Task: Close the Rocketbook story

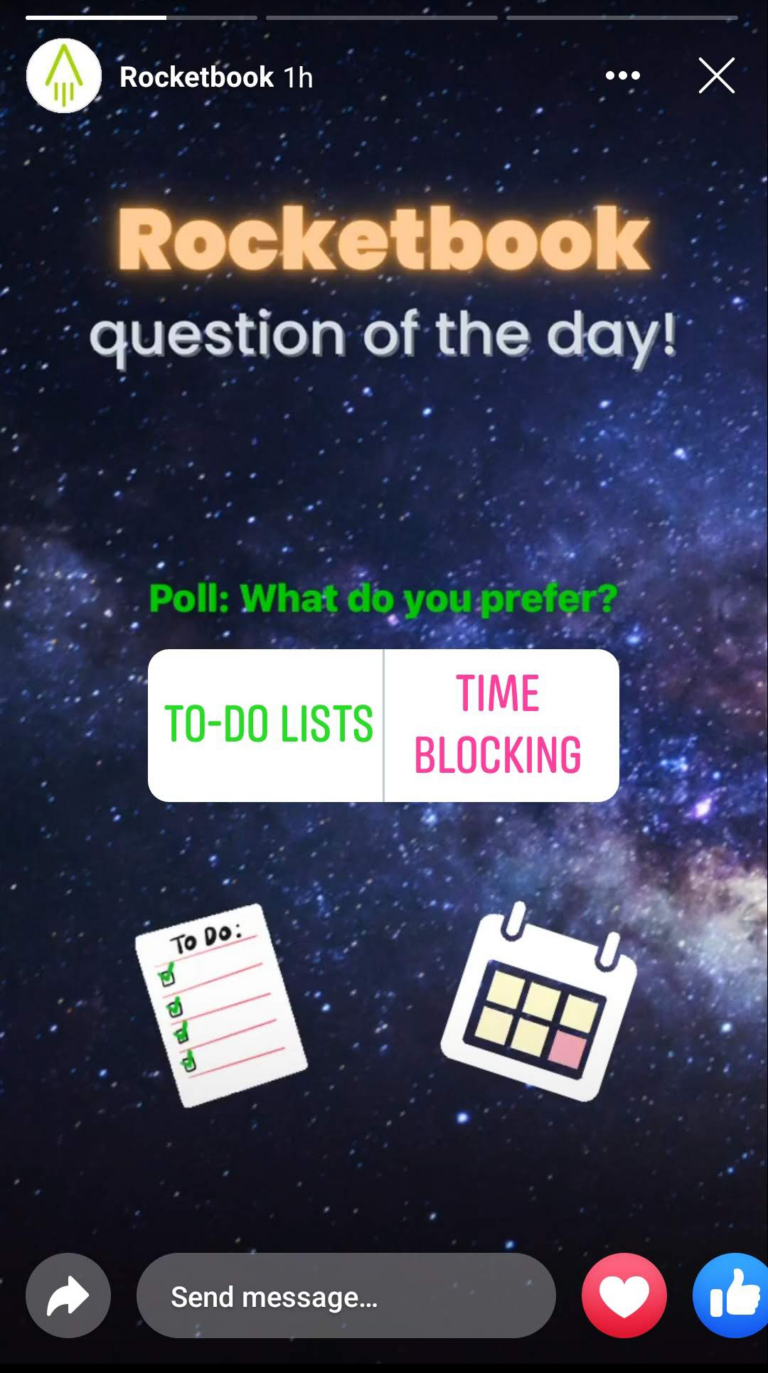Action: [x=716, y=76]
